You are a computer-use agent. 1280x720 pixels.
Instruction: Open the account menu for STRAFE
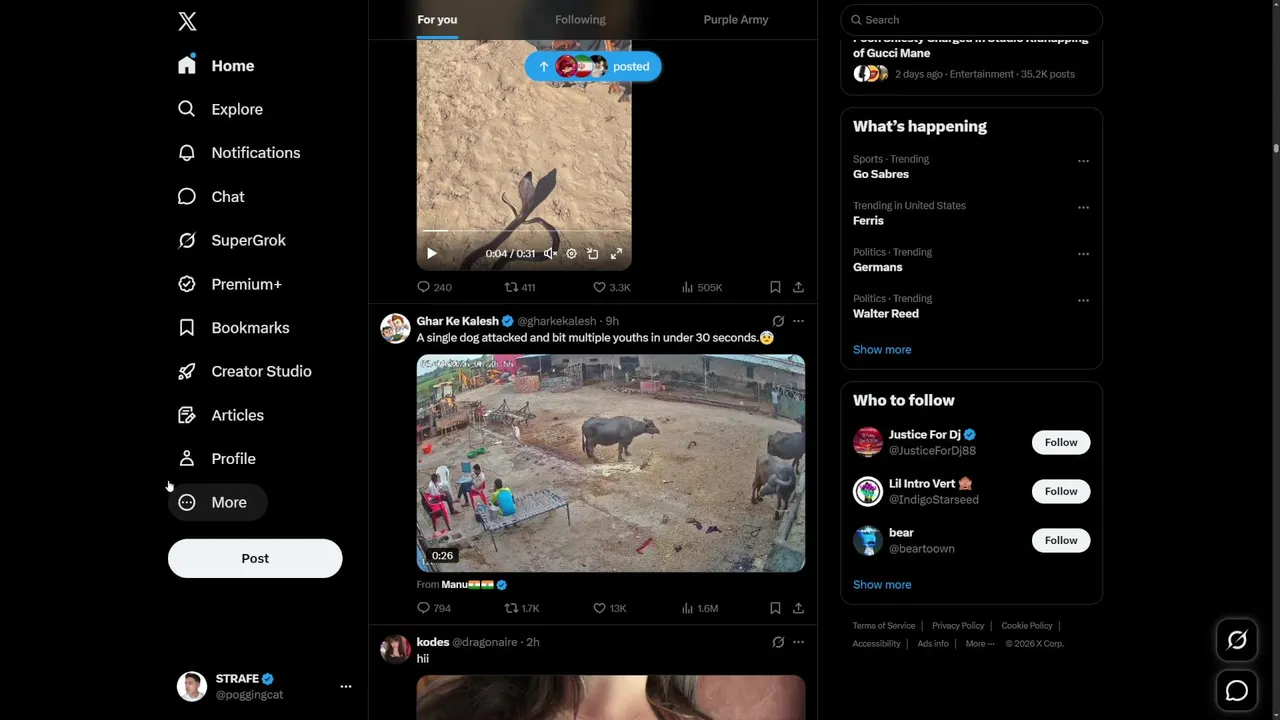pyautogui.click(x=345, y=686)
